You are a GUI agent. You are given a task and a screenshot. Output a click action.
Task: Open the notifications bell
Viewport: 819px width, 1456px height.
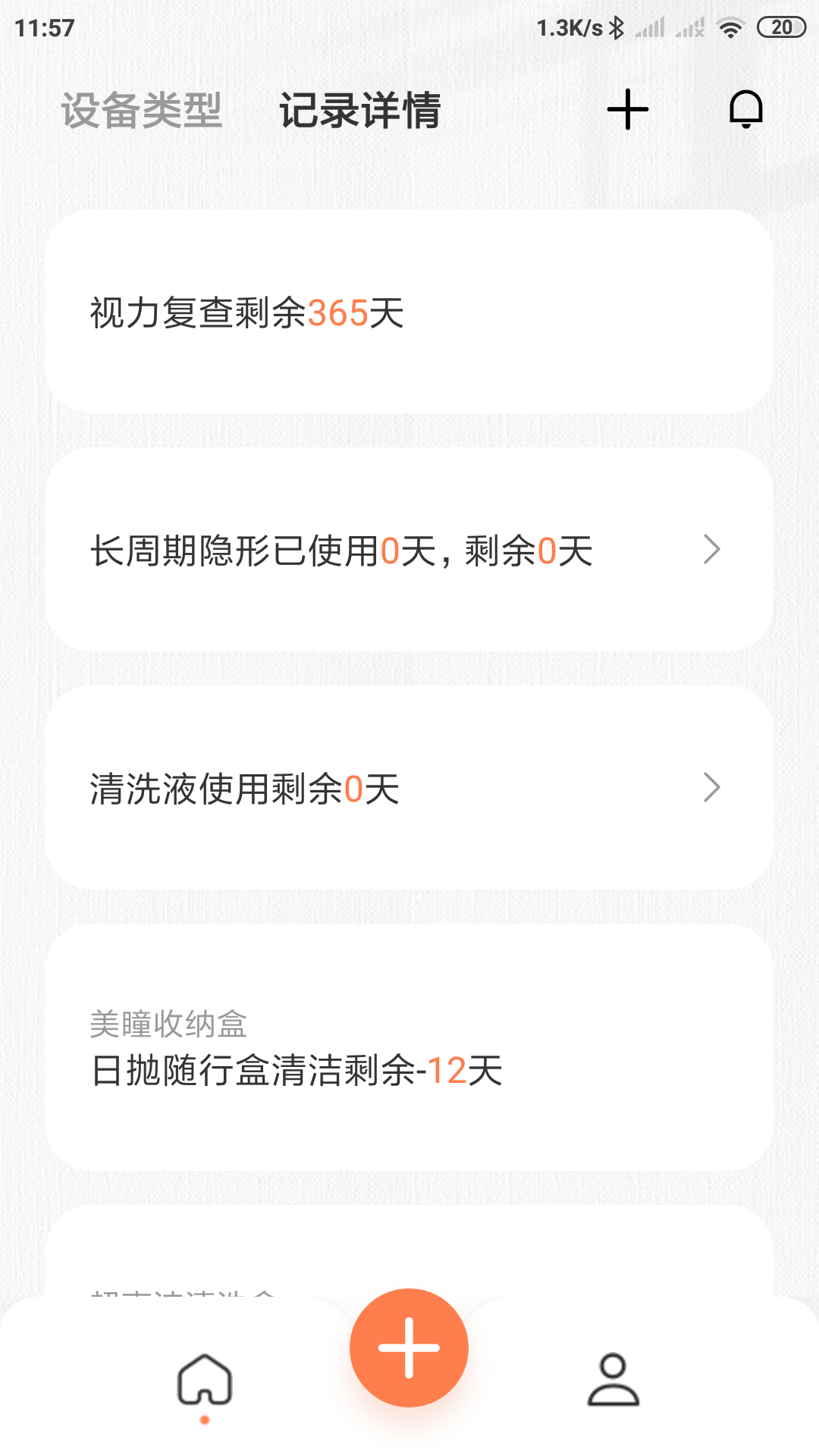pos(745,110)
